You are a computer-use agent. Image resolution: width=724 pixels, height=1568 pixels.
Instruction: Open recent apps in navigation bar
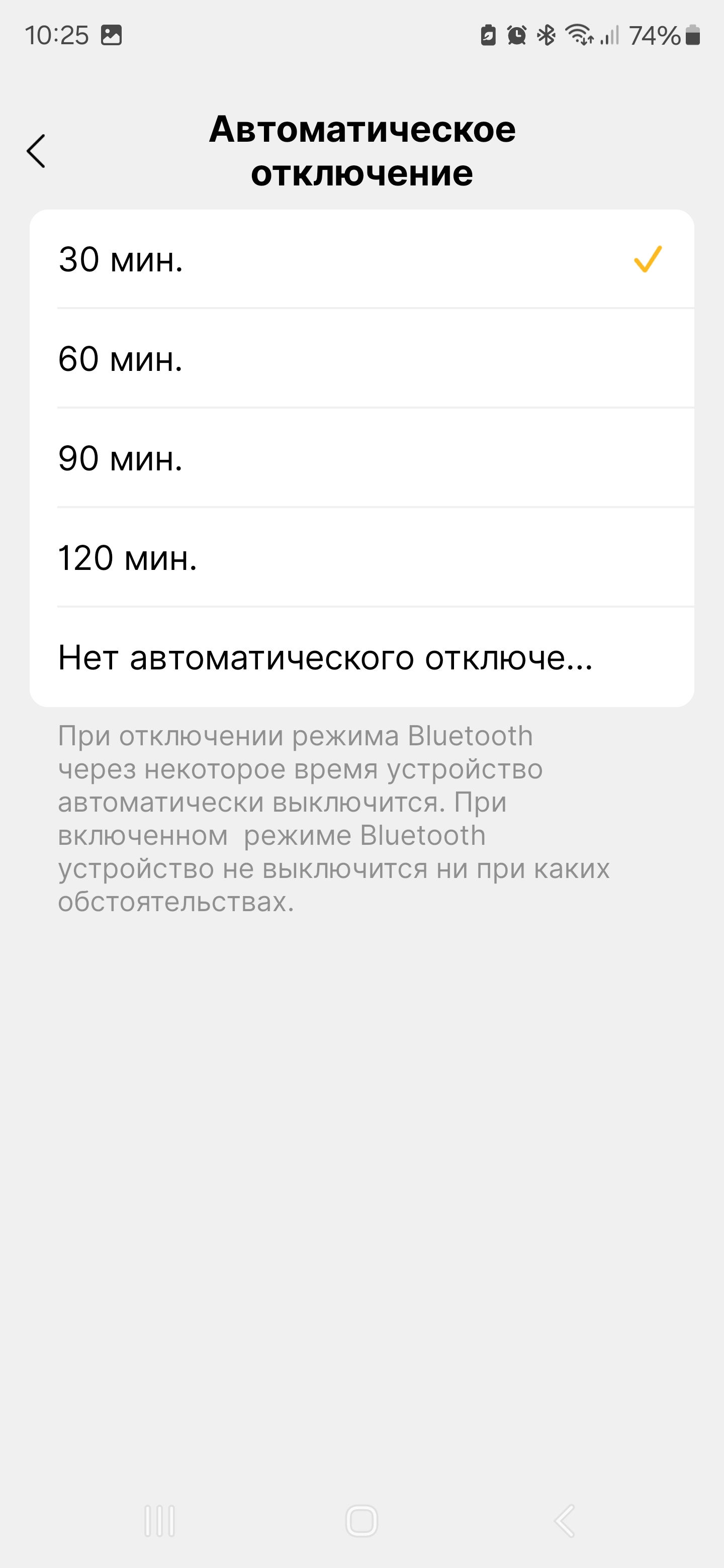click(159, 1521)
